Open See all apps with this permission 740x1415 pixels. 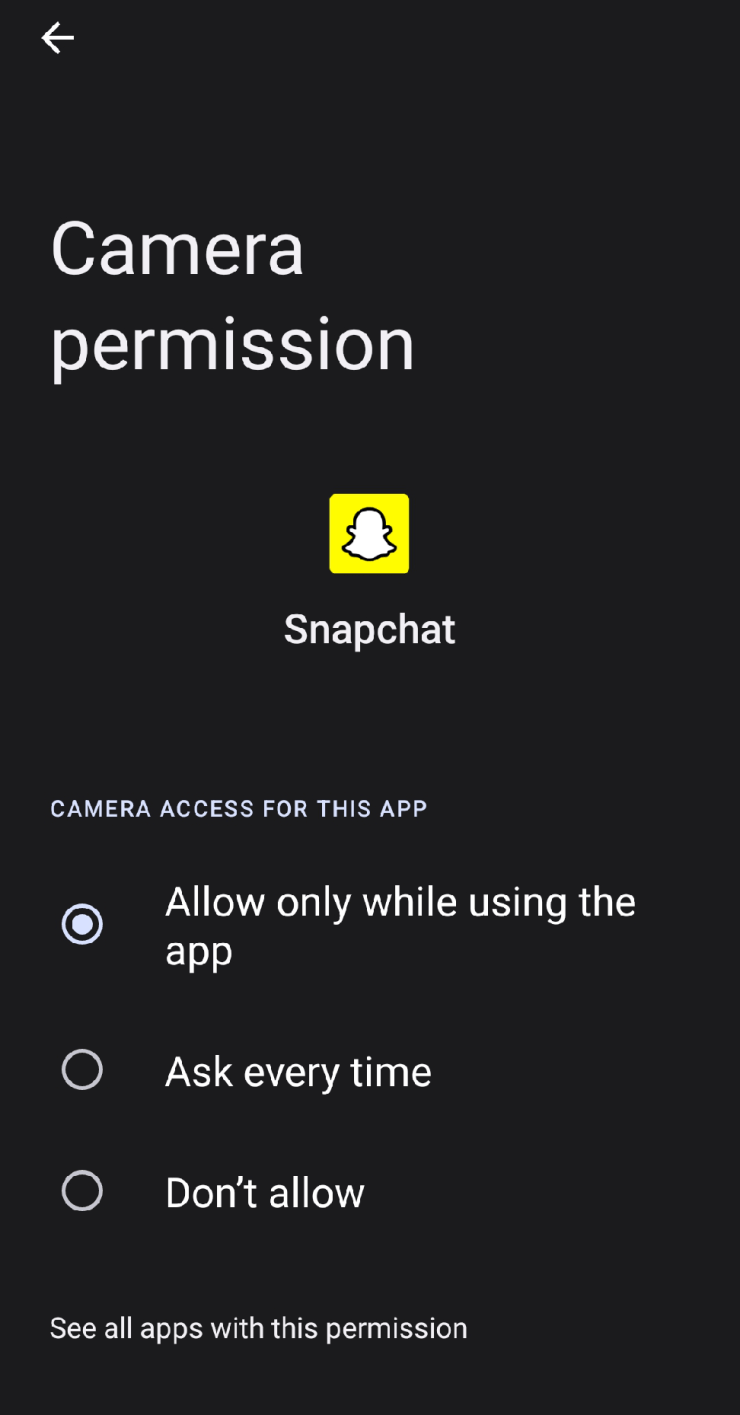click(x=258, y=1328)
